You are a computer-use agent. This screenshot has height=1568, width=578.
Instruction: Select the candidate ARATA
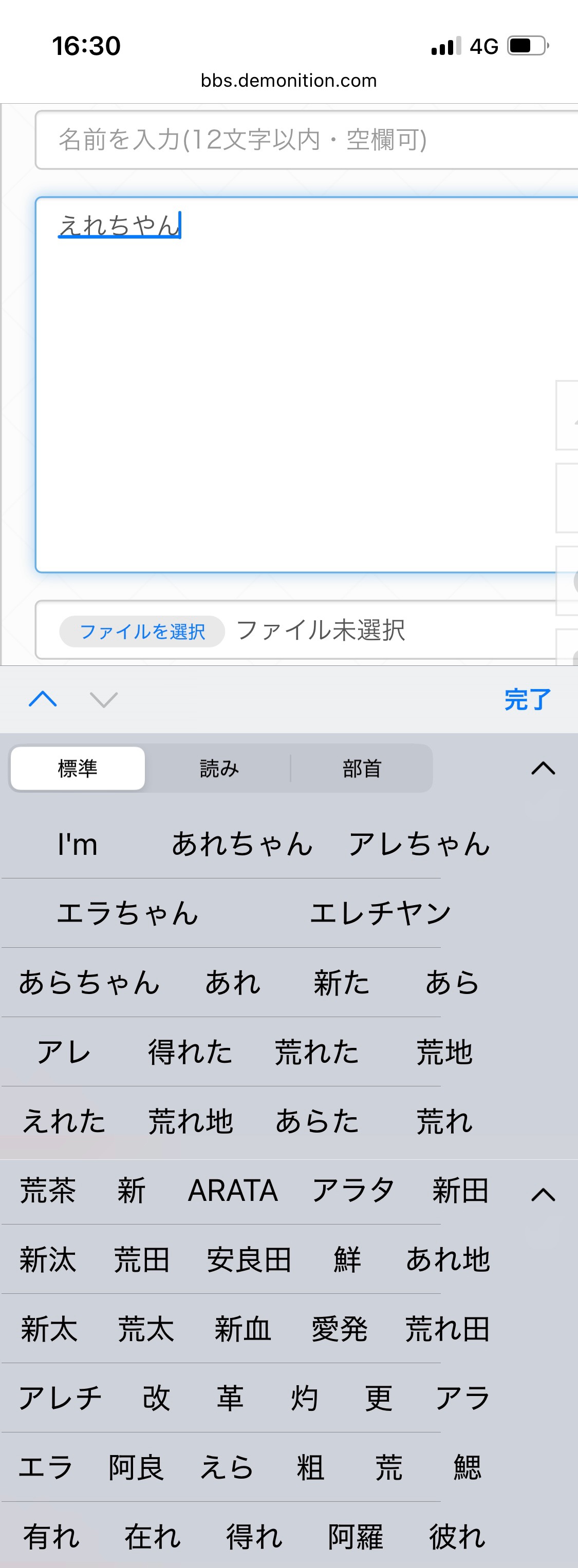pos(233,1191)
